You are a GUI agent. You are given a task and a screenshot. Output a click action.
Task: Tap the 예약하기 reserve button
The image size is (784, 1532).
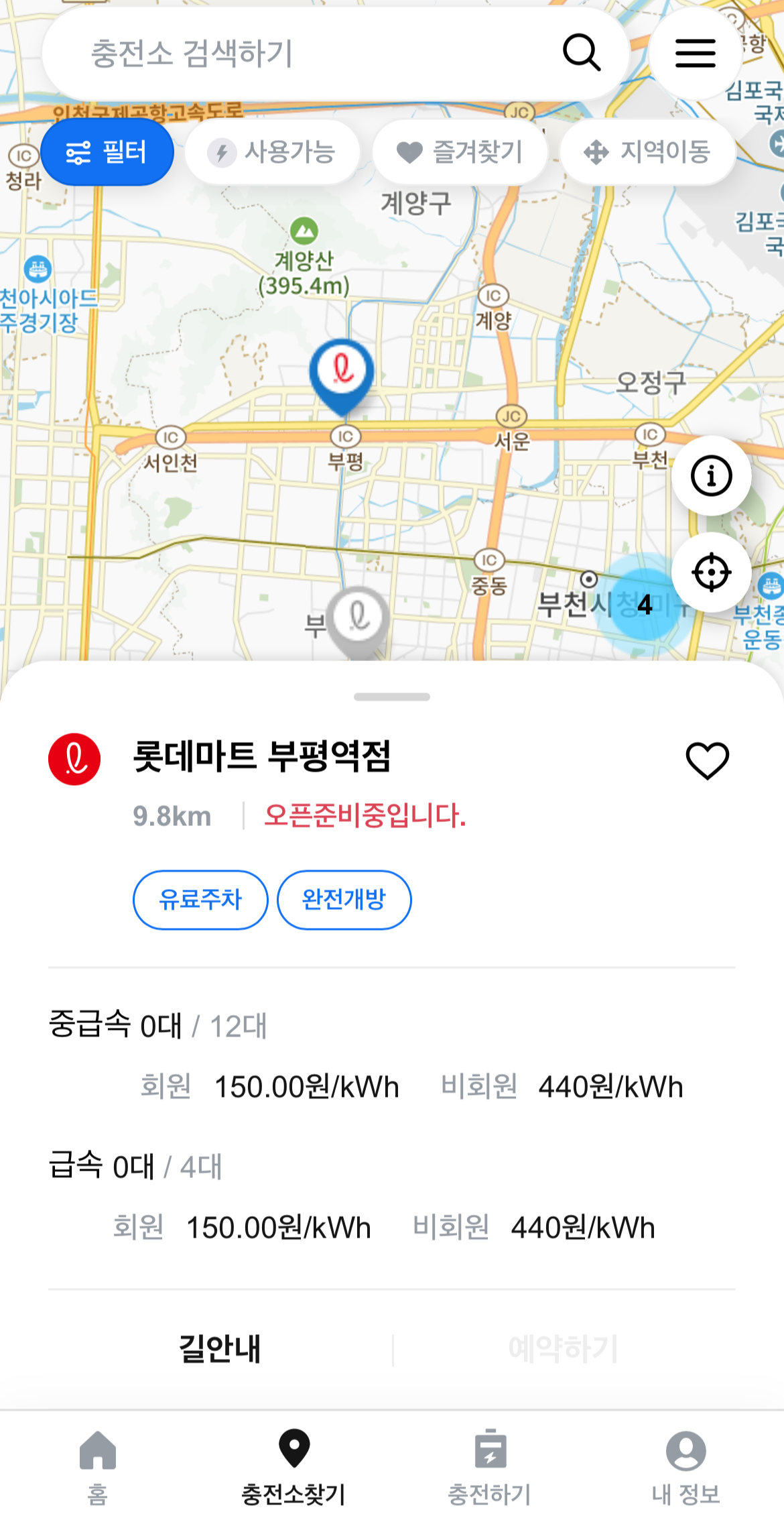[x=564, y=1348]
